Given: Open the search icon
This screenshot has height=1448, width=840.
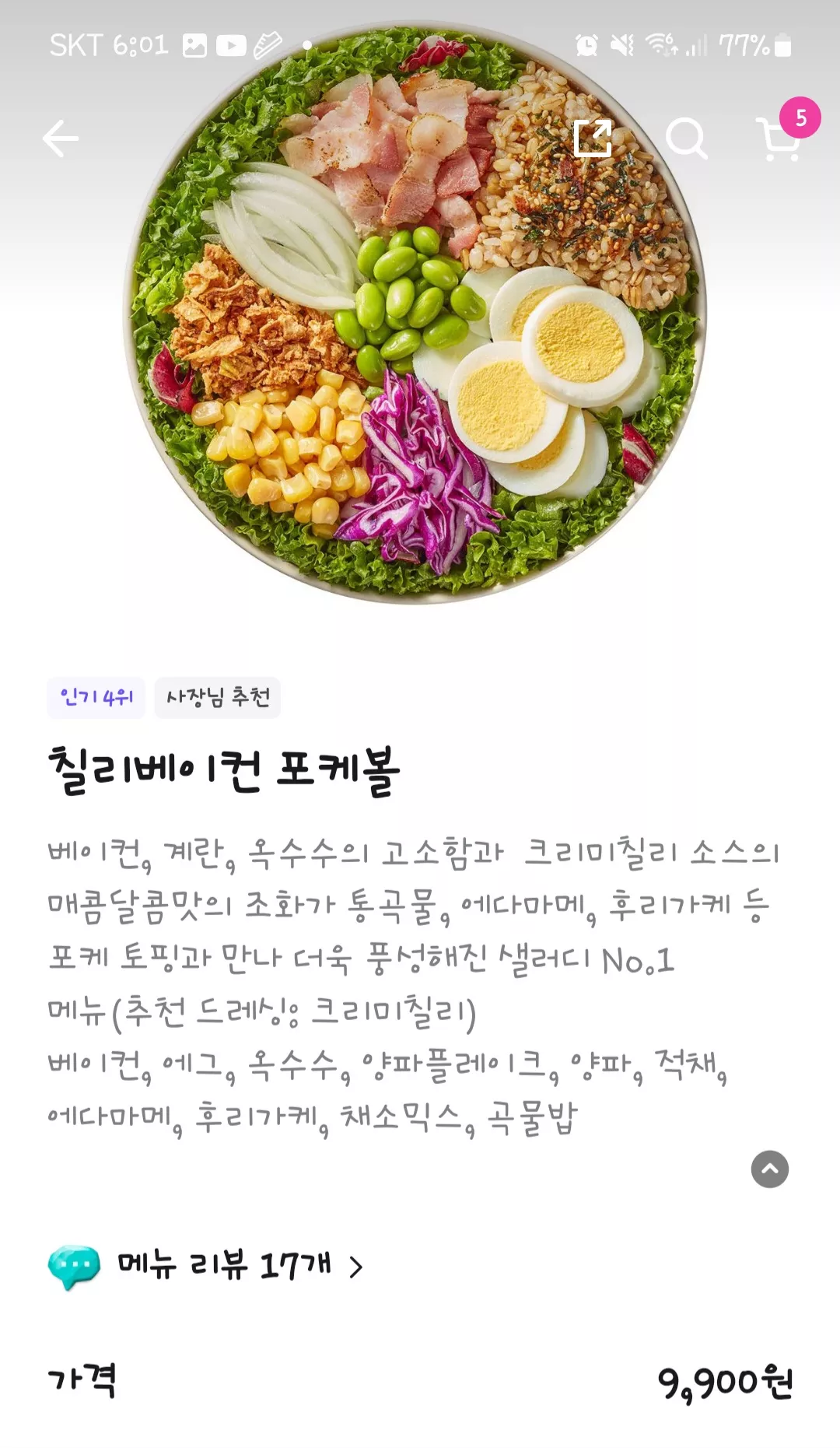Looking at the screenshot, I should [687, 139].
